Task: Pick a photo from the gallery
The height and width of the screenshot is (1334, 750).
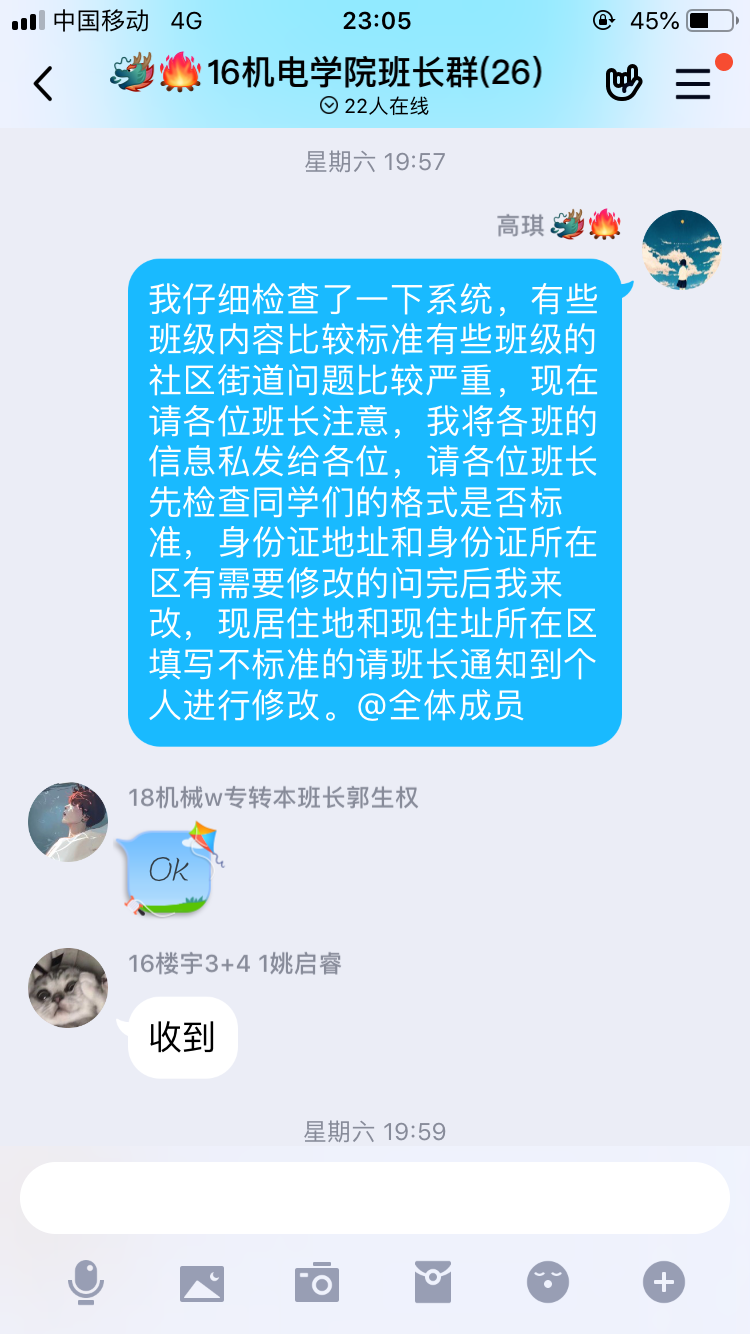Action: click(202, 1282)
